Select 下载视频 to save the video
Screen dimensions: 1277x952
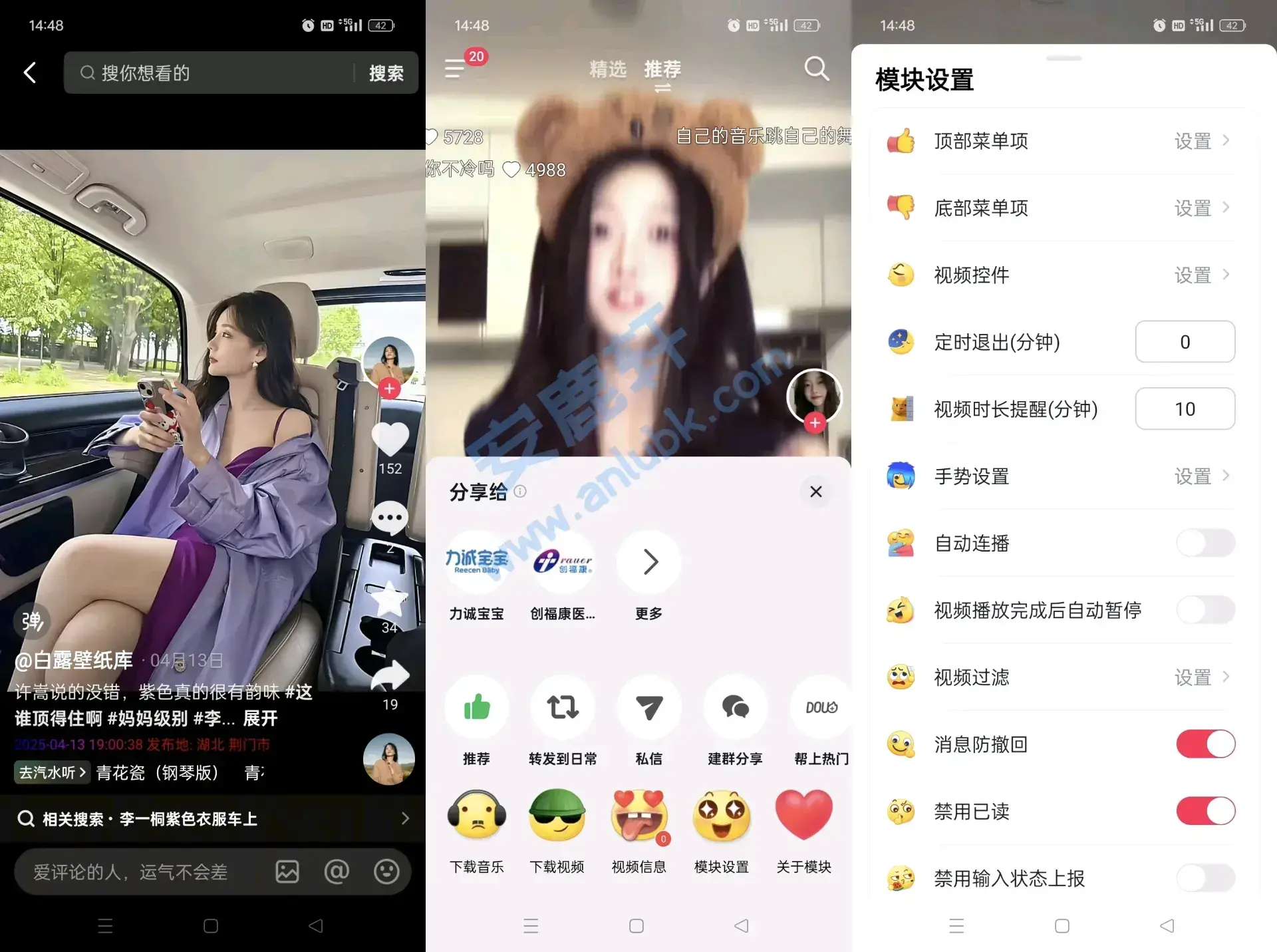(557, 816)
